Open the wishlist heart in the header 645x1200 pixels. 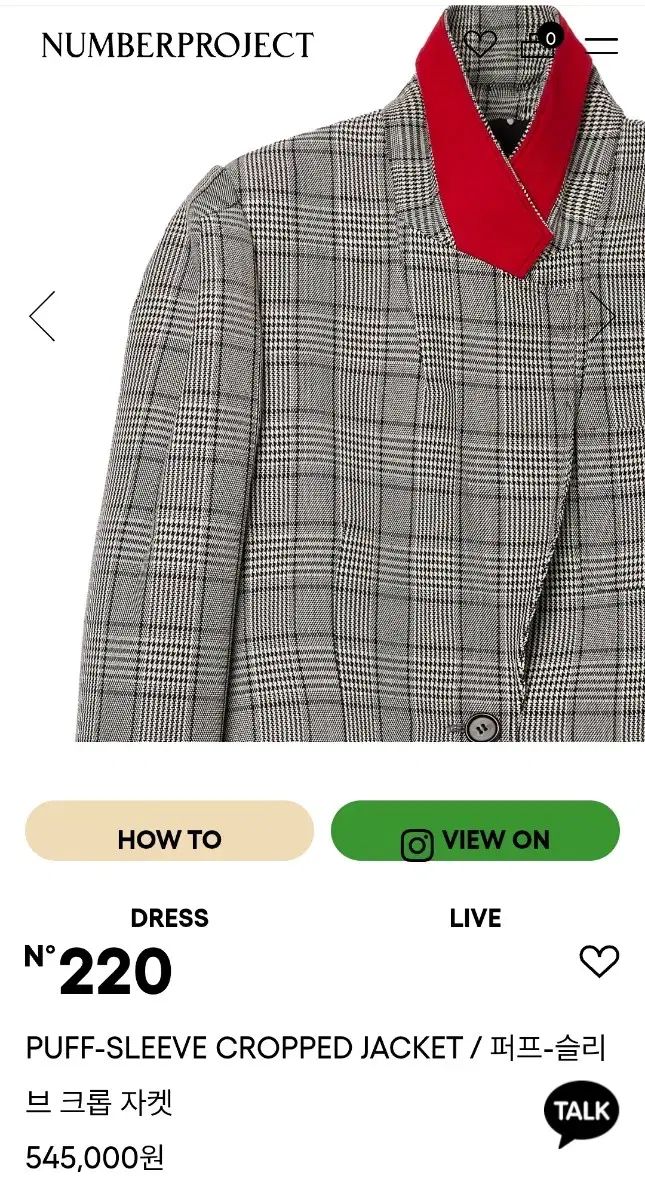481,44
